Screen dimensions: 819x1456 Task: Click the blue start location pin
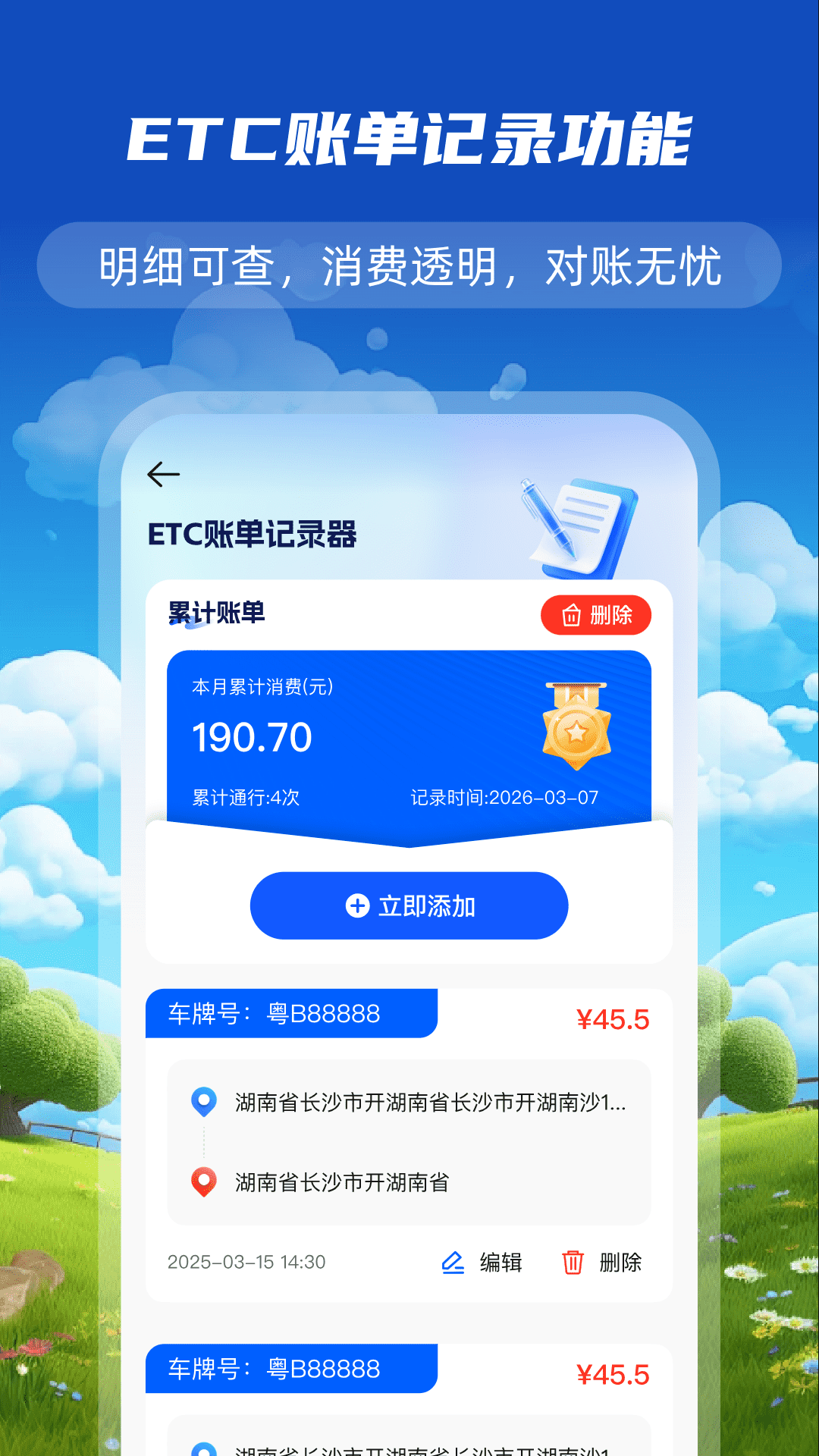pos(202,1100)
